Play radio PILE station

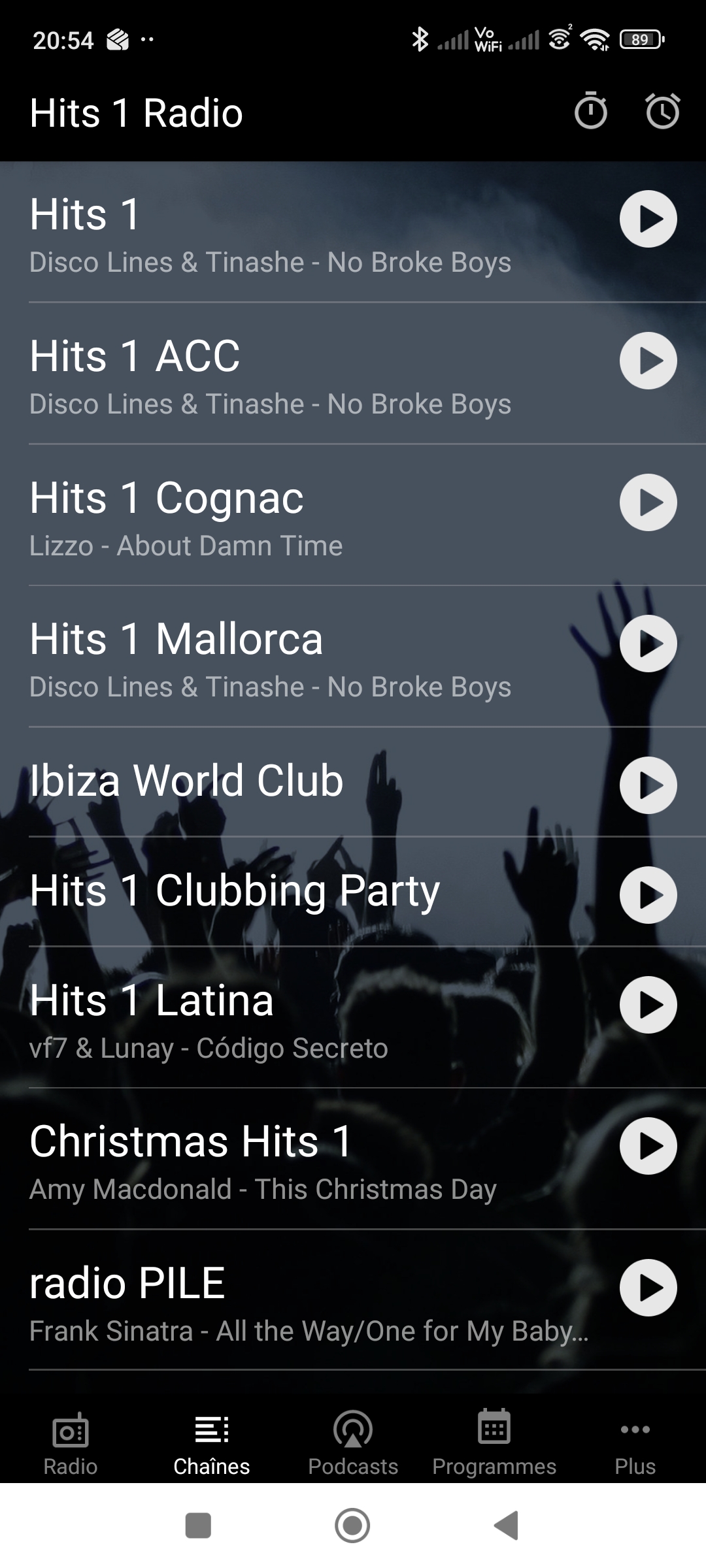point(648,1288)
